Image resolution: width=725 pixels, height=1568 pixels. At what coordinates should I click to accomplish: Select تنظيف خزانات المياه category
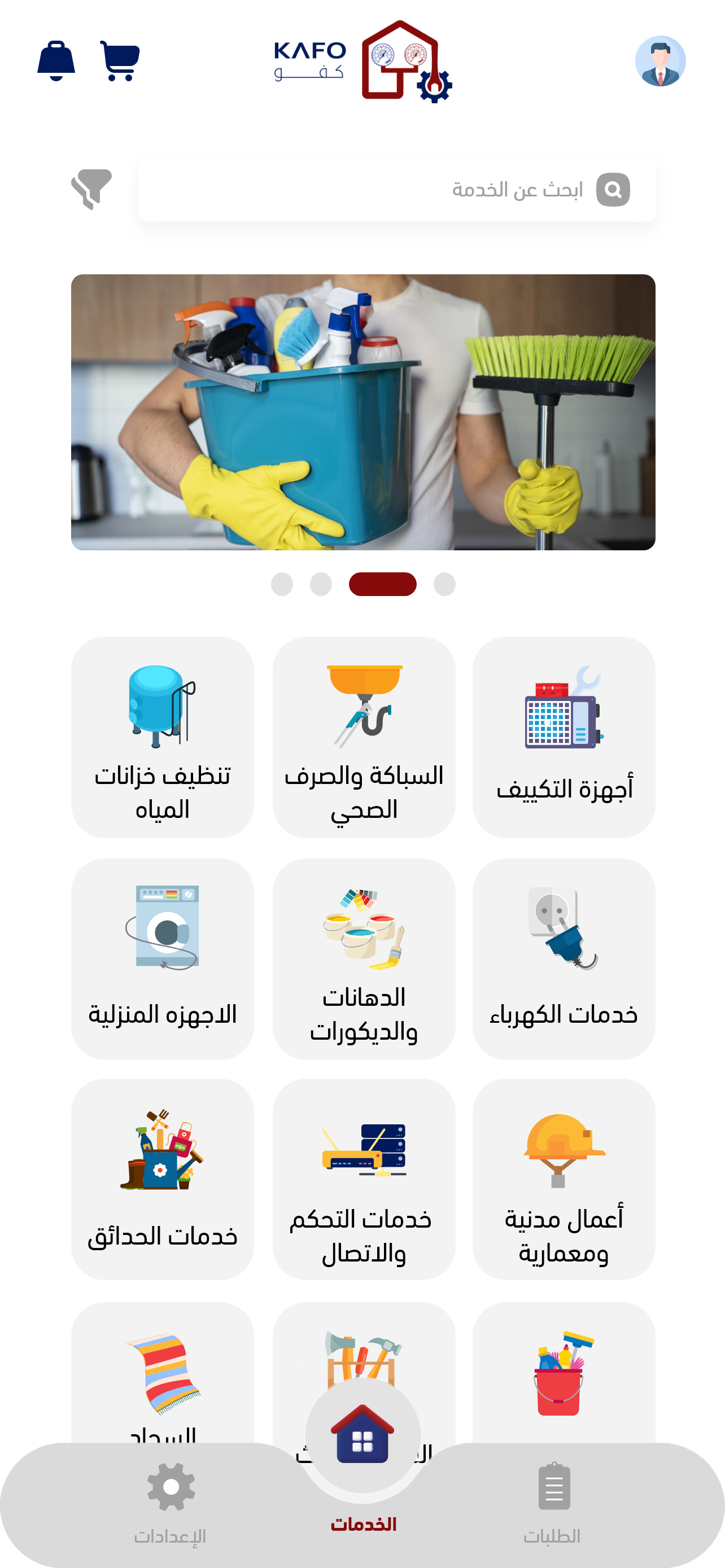click(163, 737)
